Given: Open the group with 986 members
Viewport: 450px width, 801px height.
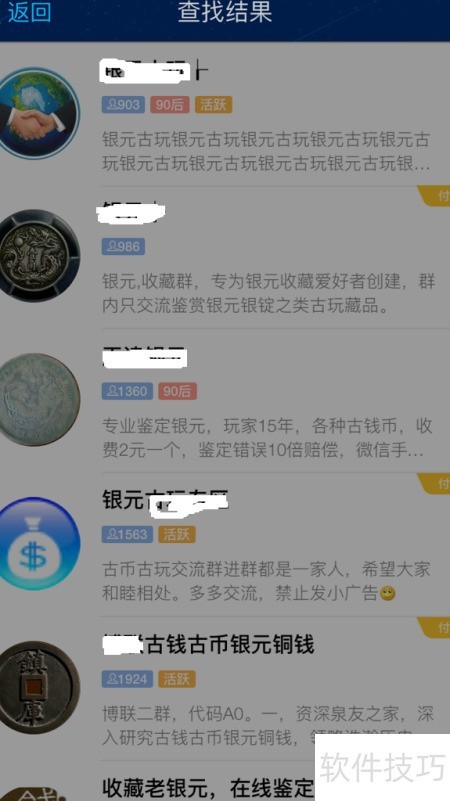Looking at the screenshot, I should [225, 257].
